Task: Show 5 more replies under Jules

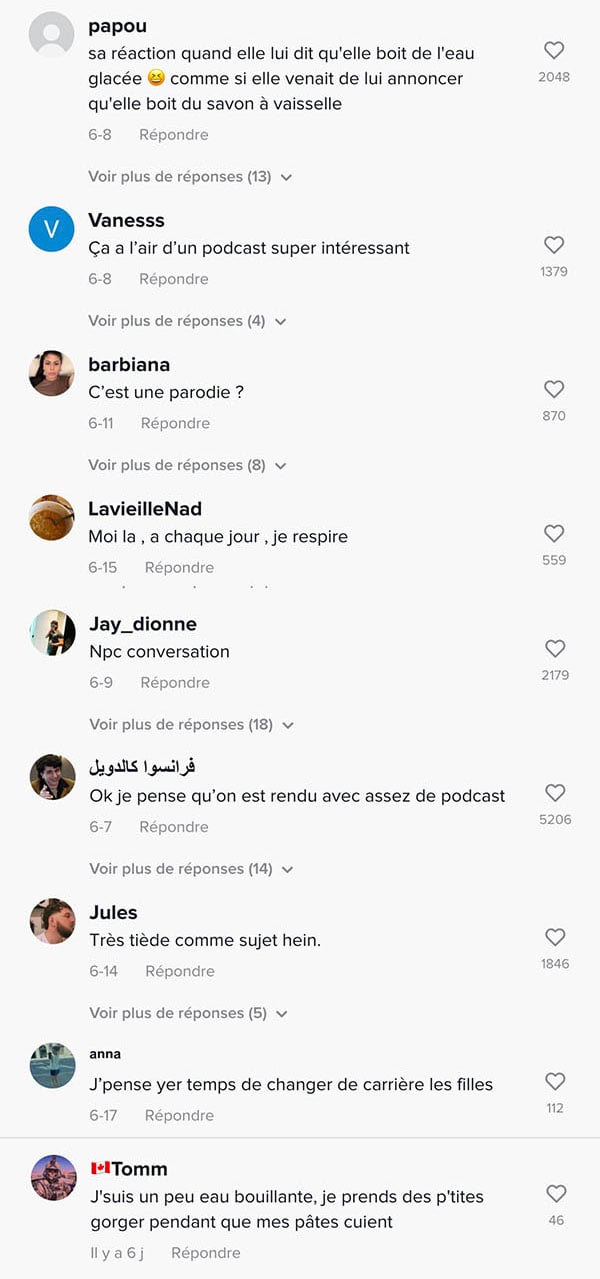Action: coord(188,1013)
